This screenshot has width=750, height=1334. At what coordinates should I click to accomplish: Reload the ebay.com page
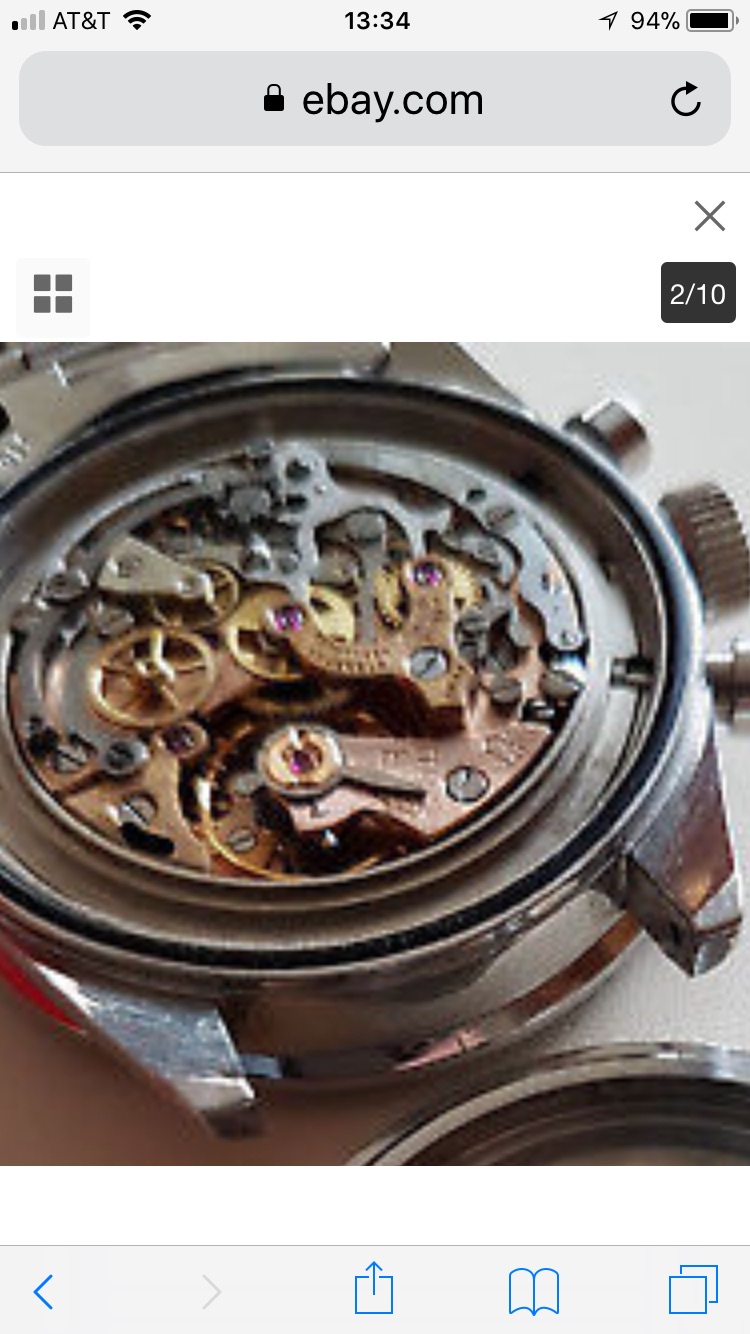click(x=686, y=99)
